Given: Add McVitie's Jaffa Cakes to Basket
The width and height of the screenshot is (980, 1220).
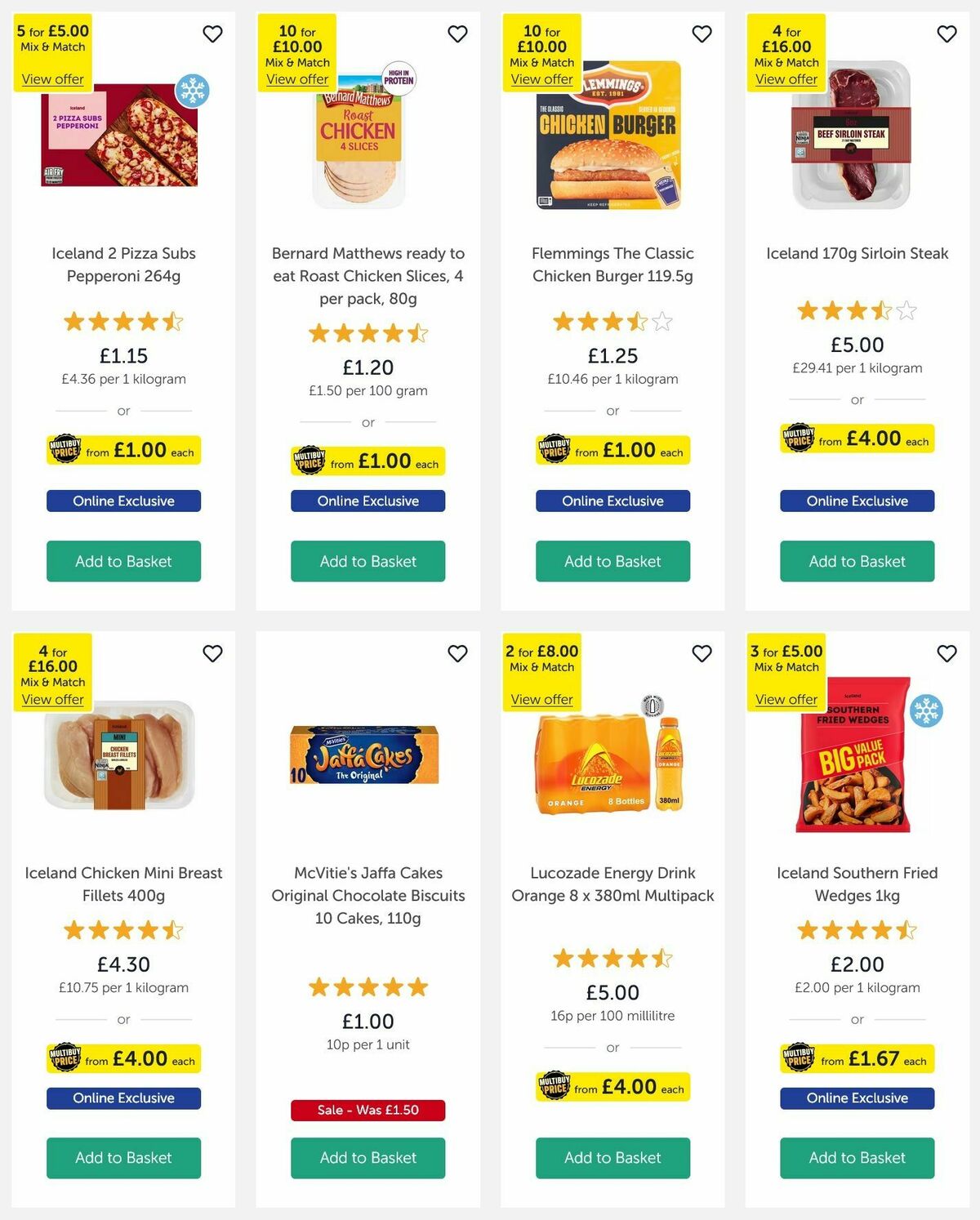Looking at the screenshot, I should coord(367,1158).
